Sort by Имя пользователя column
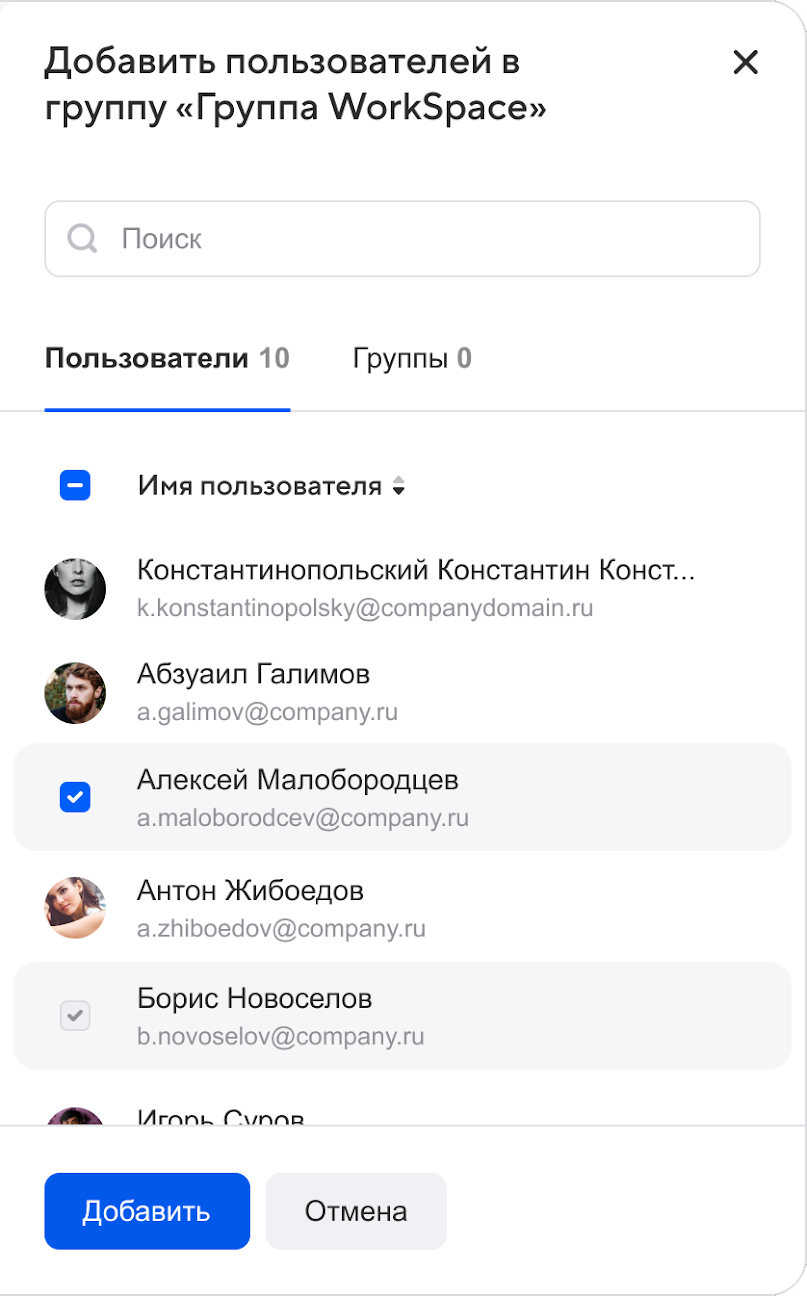Viewport: 807px width, 1296px height. pos(271,487)
